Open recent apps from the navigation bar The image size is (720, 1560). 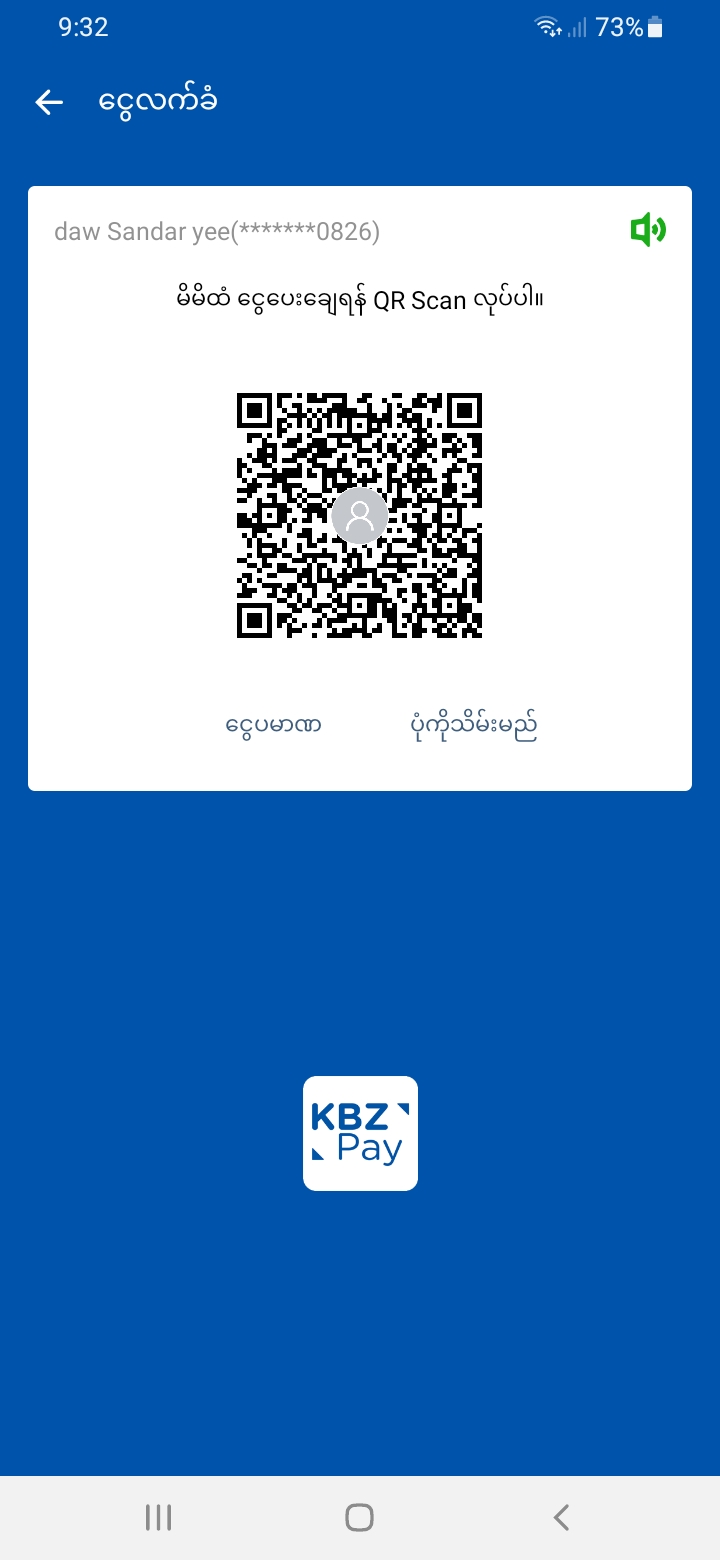point(158,1517)
